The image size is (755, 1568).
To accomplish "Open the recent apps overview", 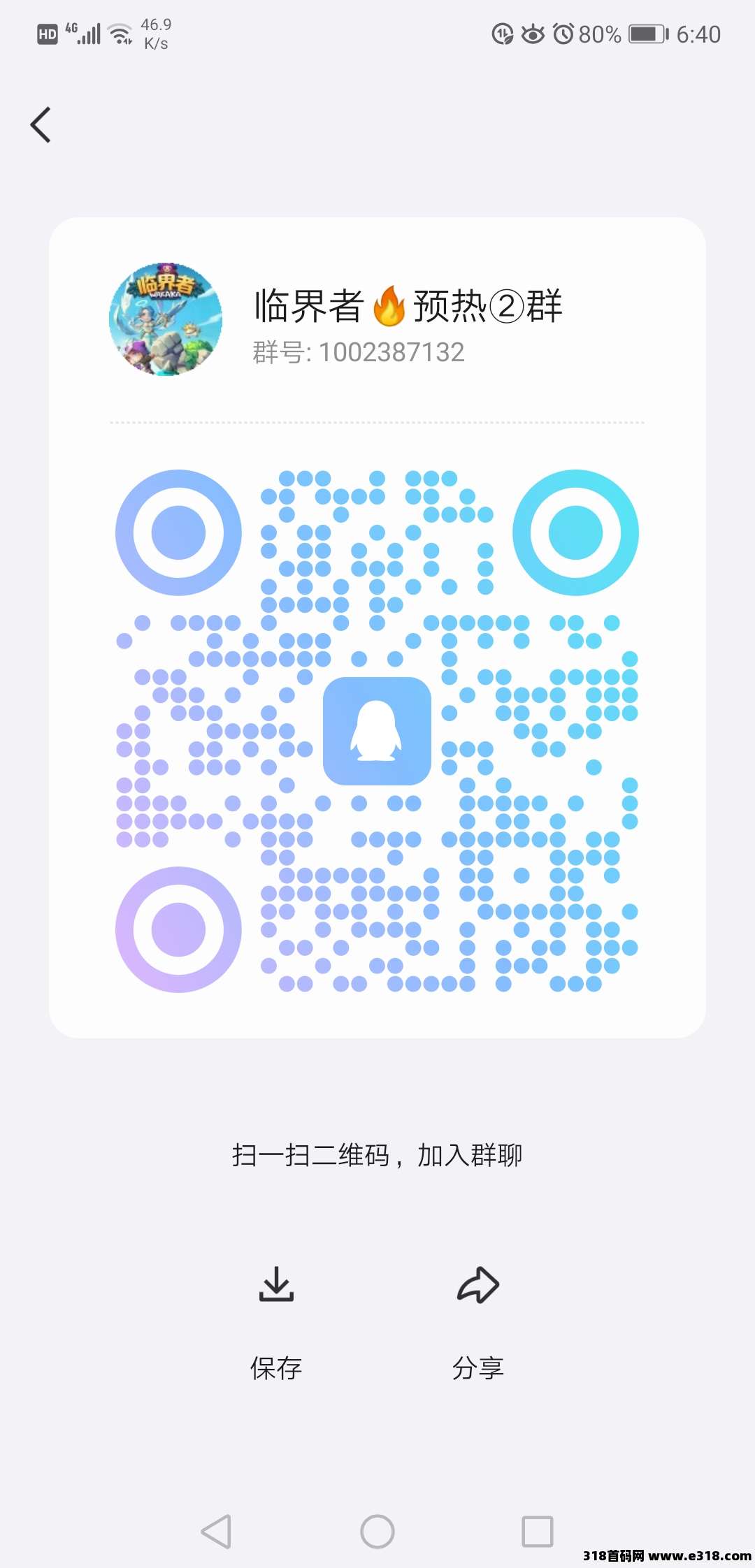I will pos(538,1532).
